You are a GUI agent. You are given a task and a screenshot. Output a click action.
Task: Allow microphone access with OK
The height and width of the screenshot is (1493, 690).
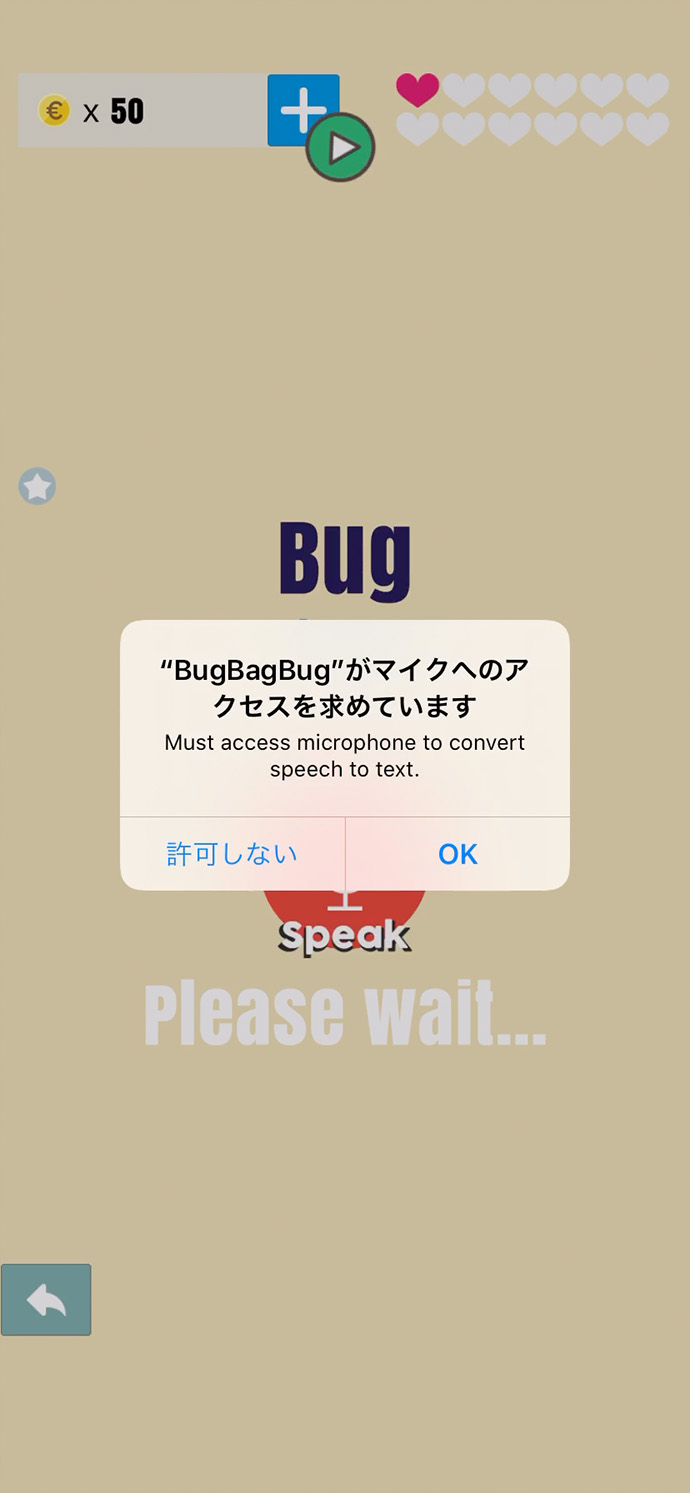point(457,854)
